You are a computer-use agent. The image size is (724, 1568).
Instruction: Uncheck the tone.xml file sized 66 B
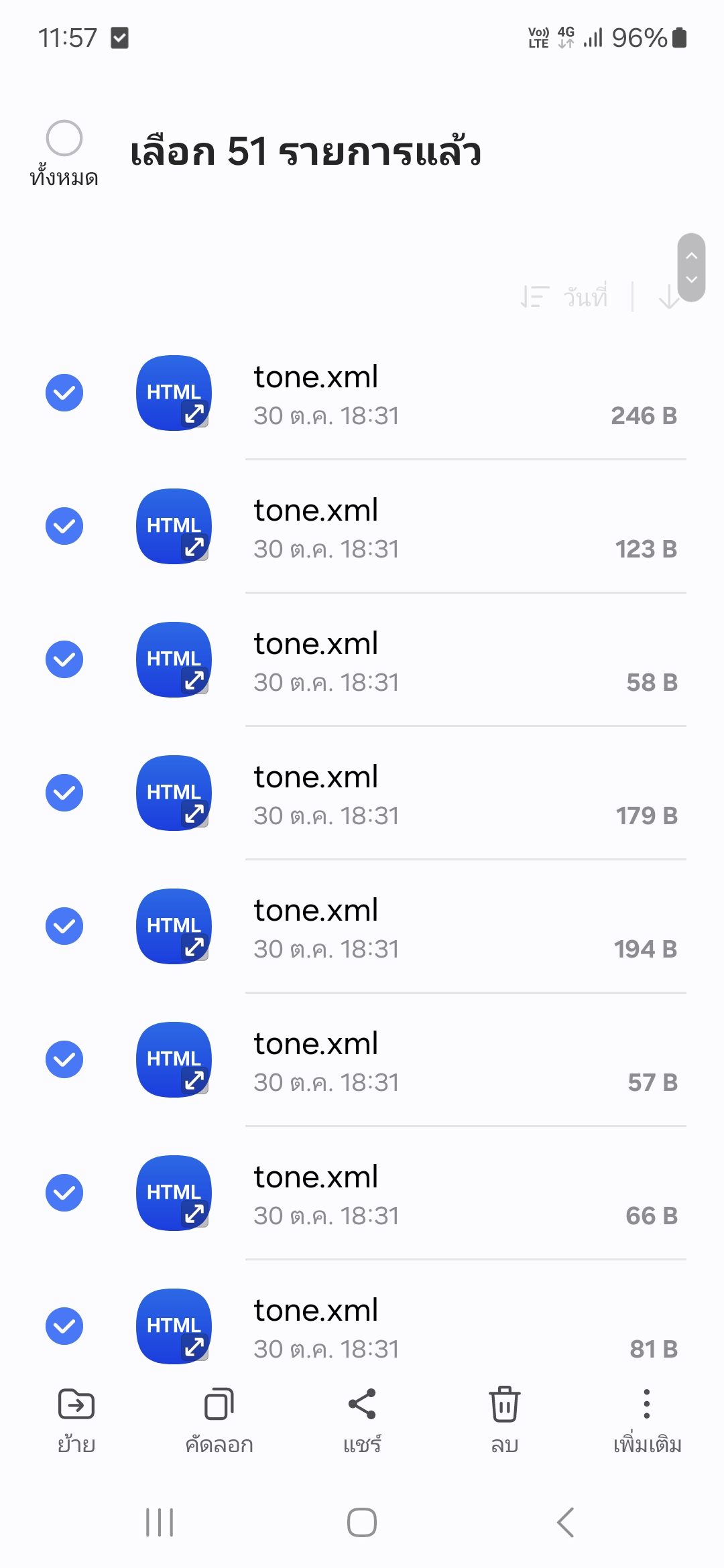64,1193
